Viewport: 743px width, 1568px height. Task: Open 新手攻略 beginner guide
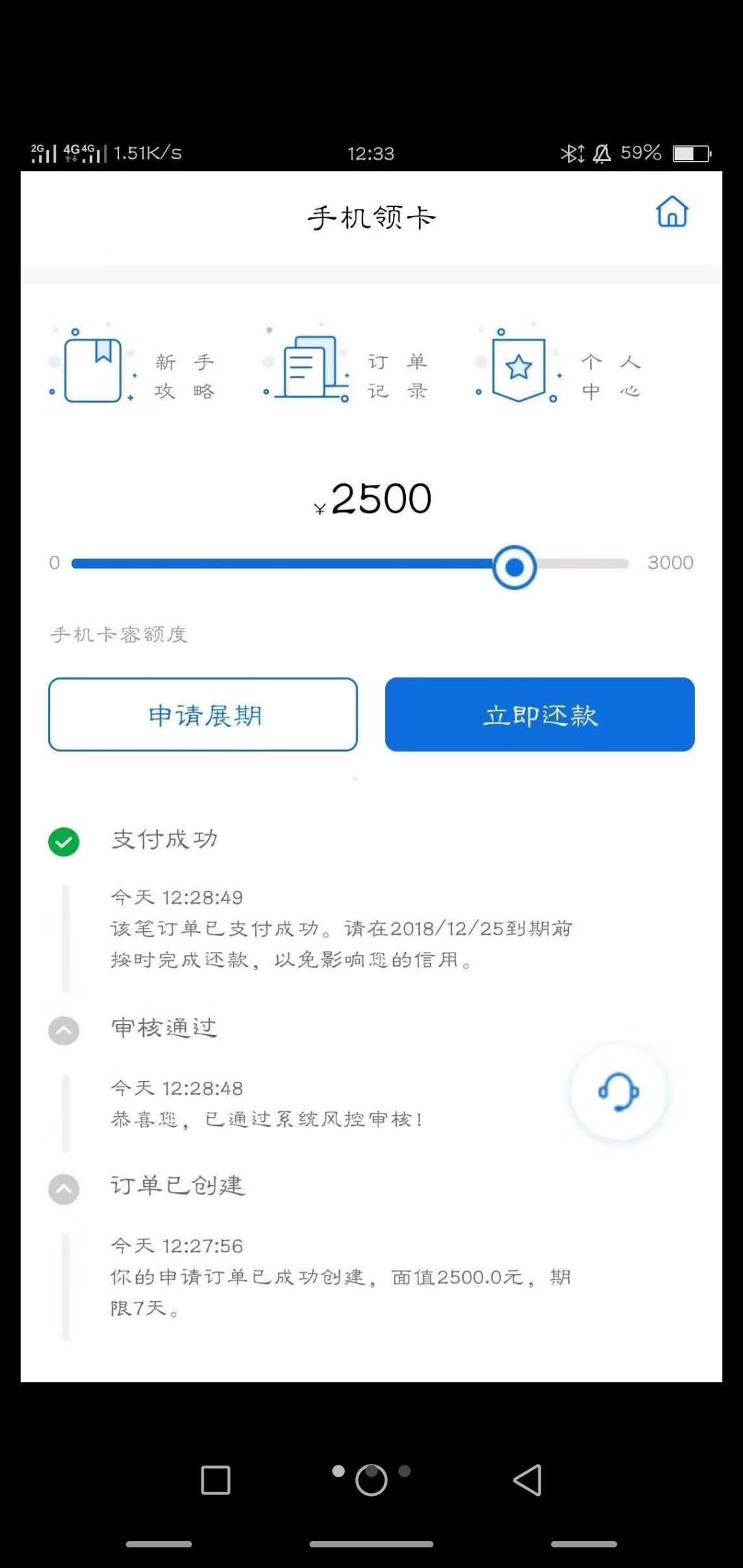pyautogui.click(x=133, y=367)
